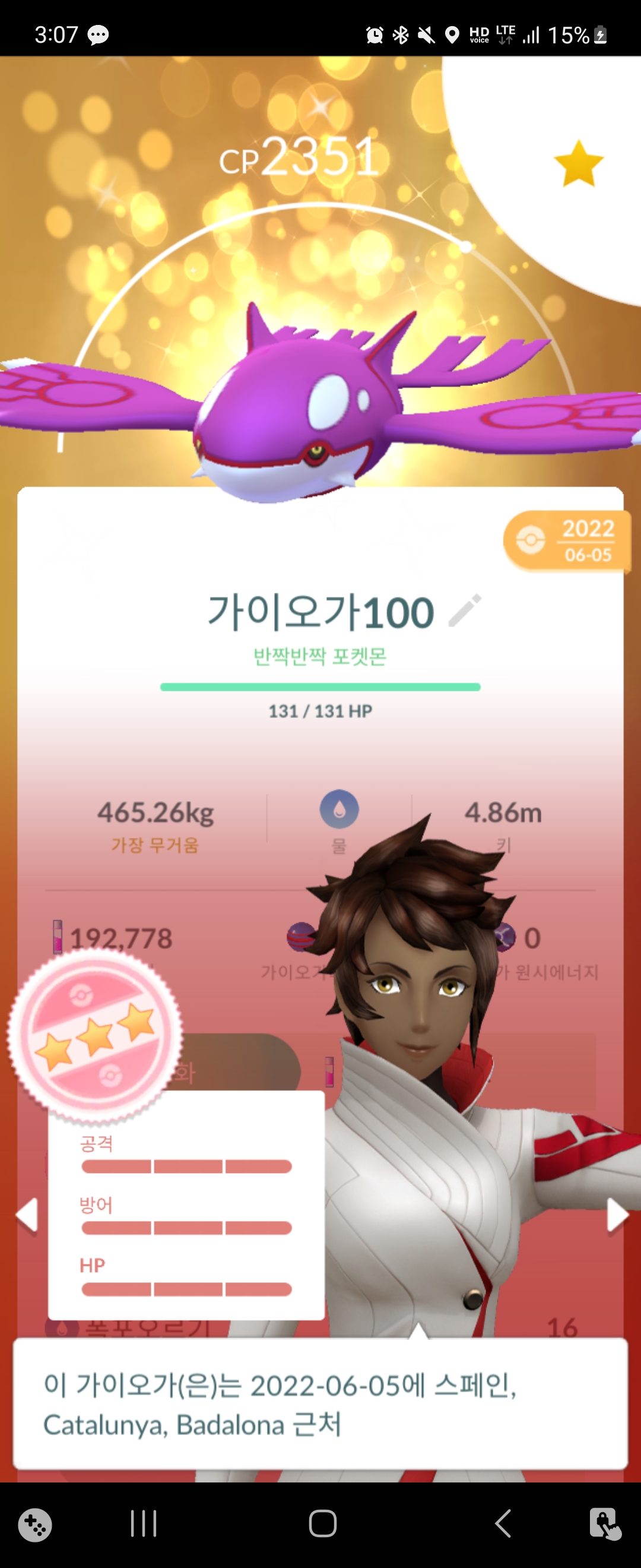This screenshot has height=1568, width=641.
Task: Edit the nickname 가이오가100 with the pencil
Action: (x=465, y=611)
